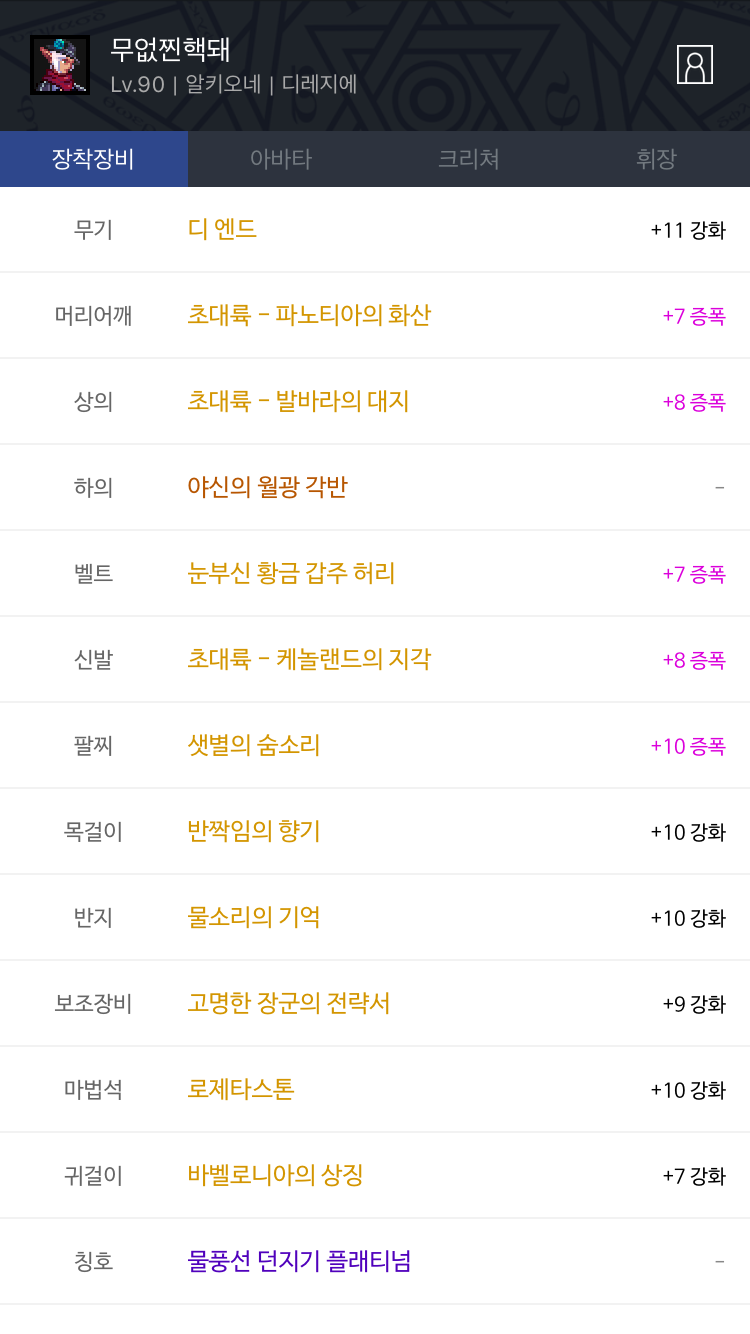Open the character profile icon

[694, 65]
